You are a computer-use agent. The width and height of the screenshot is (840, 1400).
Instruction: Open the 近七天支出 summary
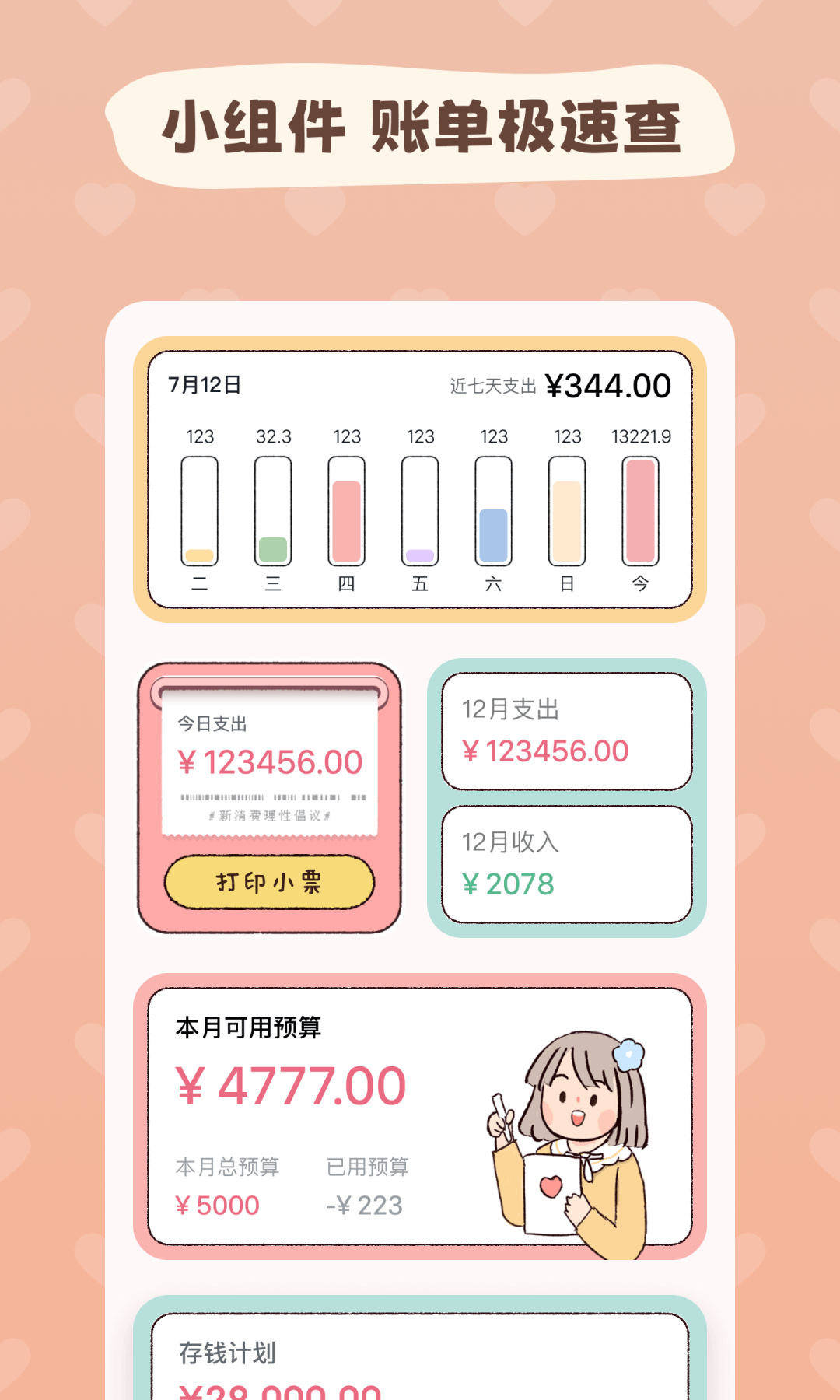pos(492,385)
